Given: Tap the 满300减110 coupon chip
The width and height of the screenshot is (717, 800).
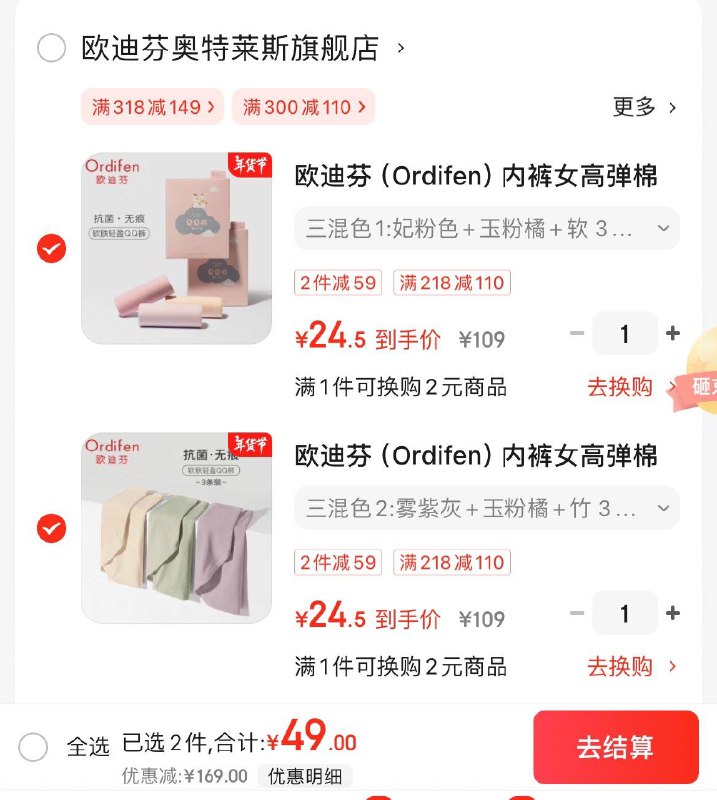Looking at the screenshot, I should pos(303,107).
